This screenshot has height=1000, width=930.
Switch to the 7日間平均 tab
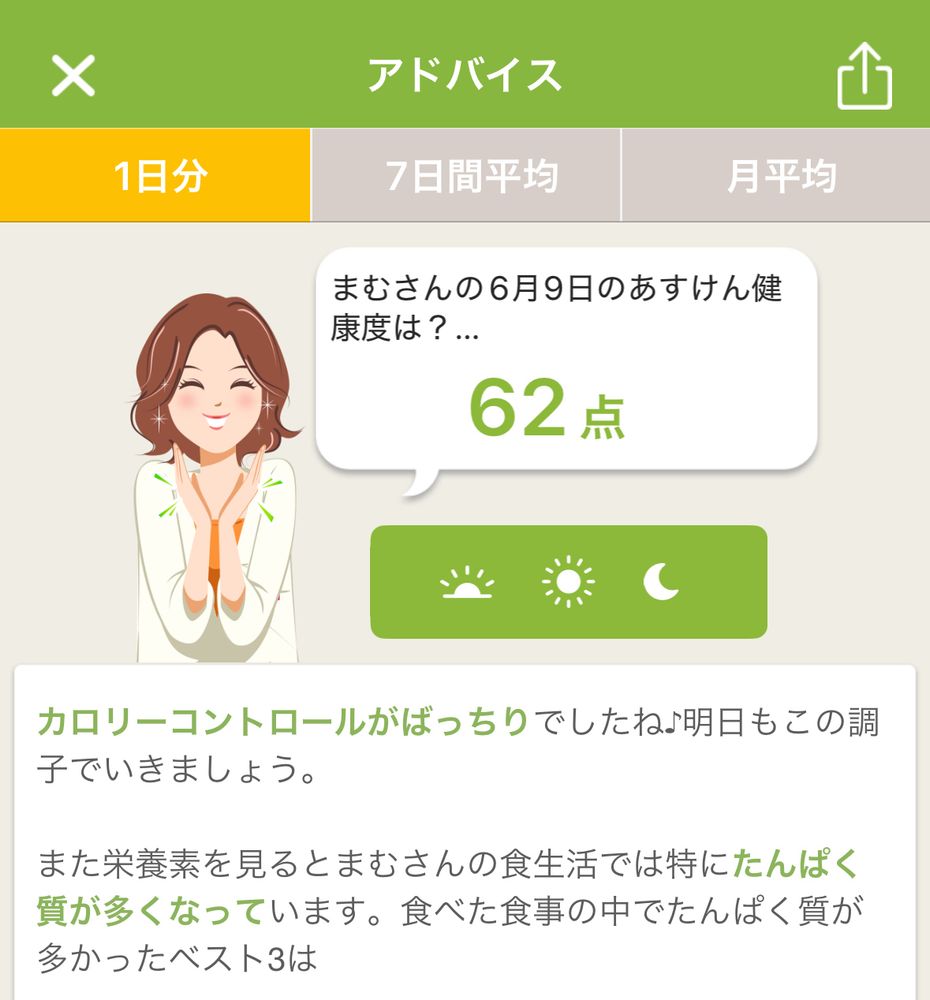click(466, 175)
